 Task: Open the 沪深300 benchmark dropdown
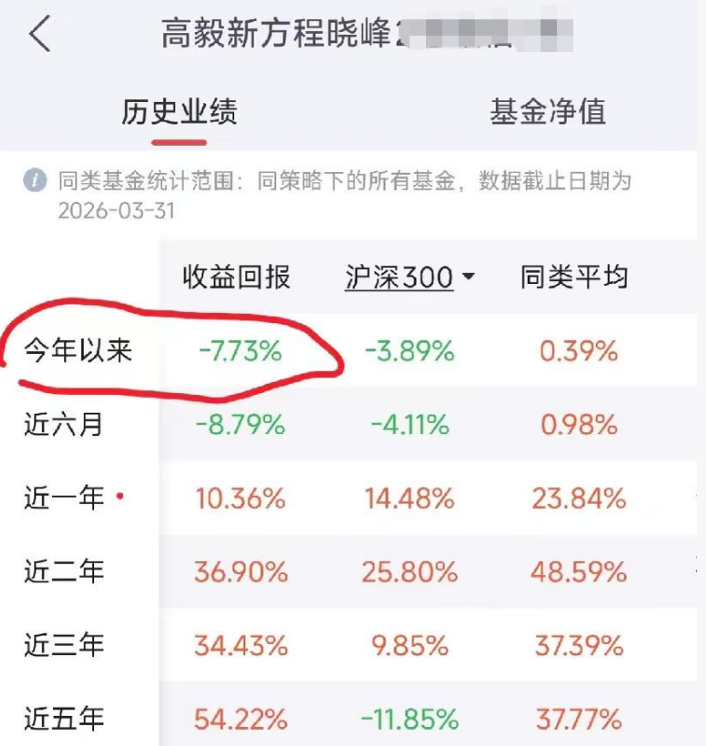click(x=410, y=277)
